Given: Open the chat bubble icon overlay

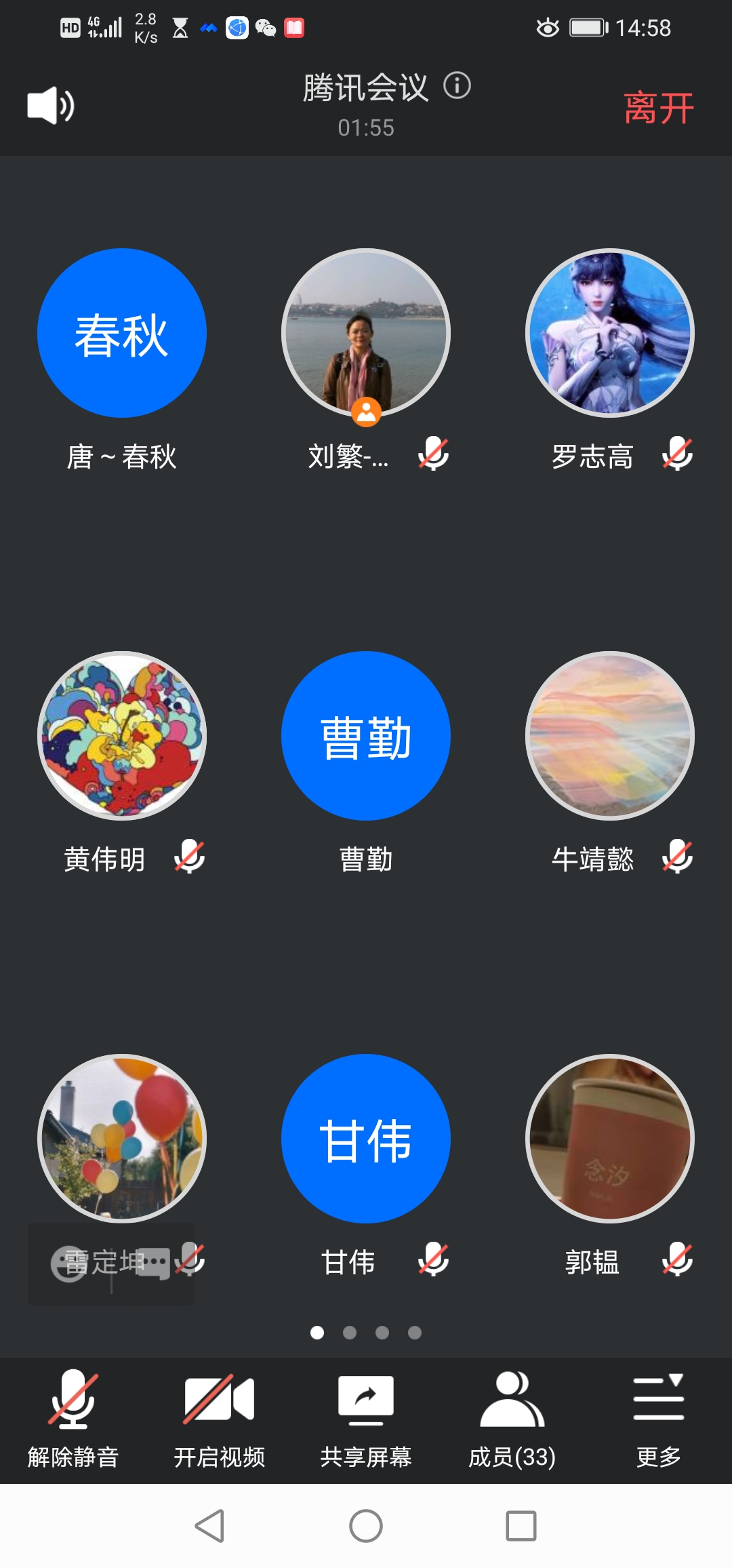Looking at the screenshot, I should coord(153,1263).
